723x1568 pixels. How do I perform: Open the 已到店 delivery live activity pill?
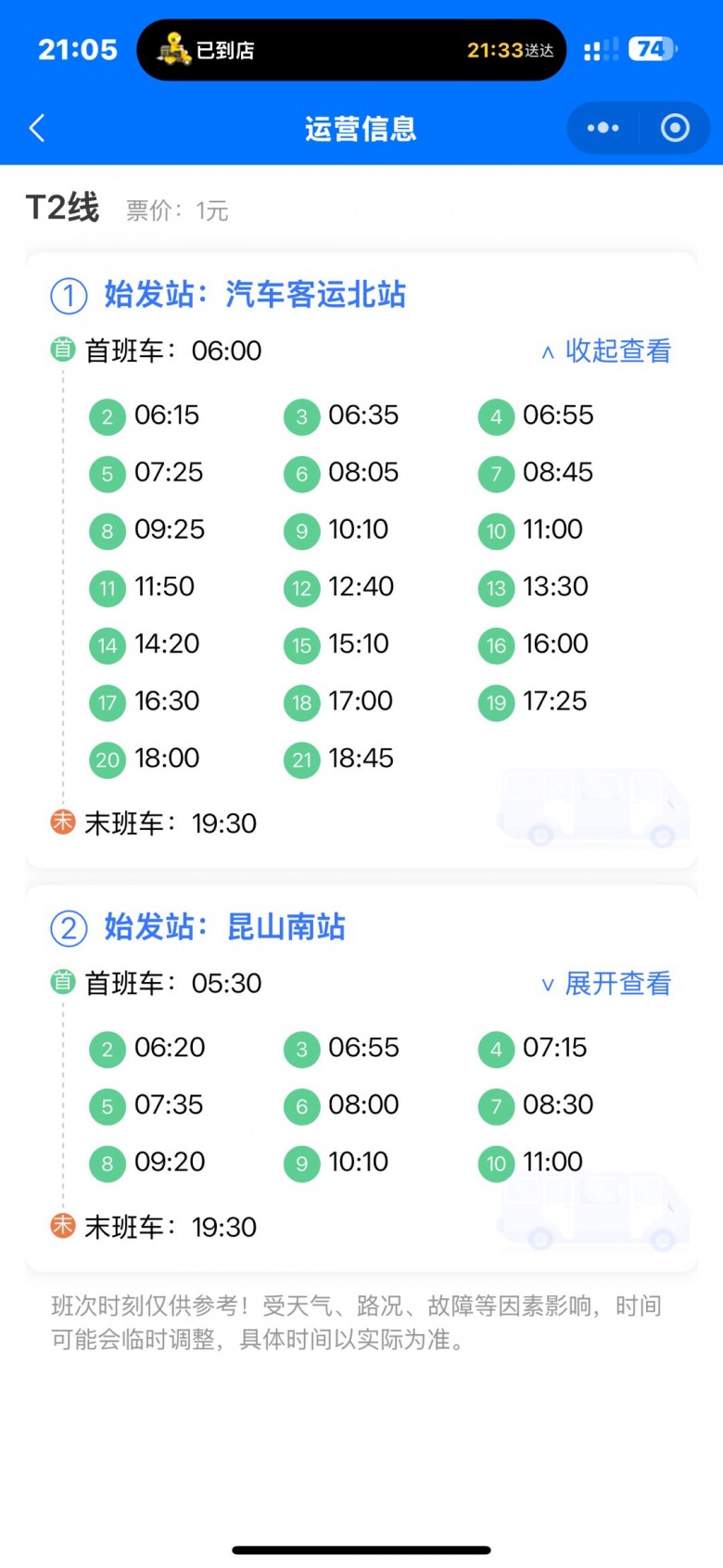click(x=351, y=50)
